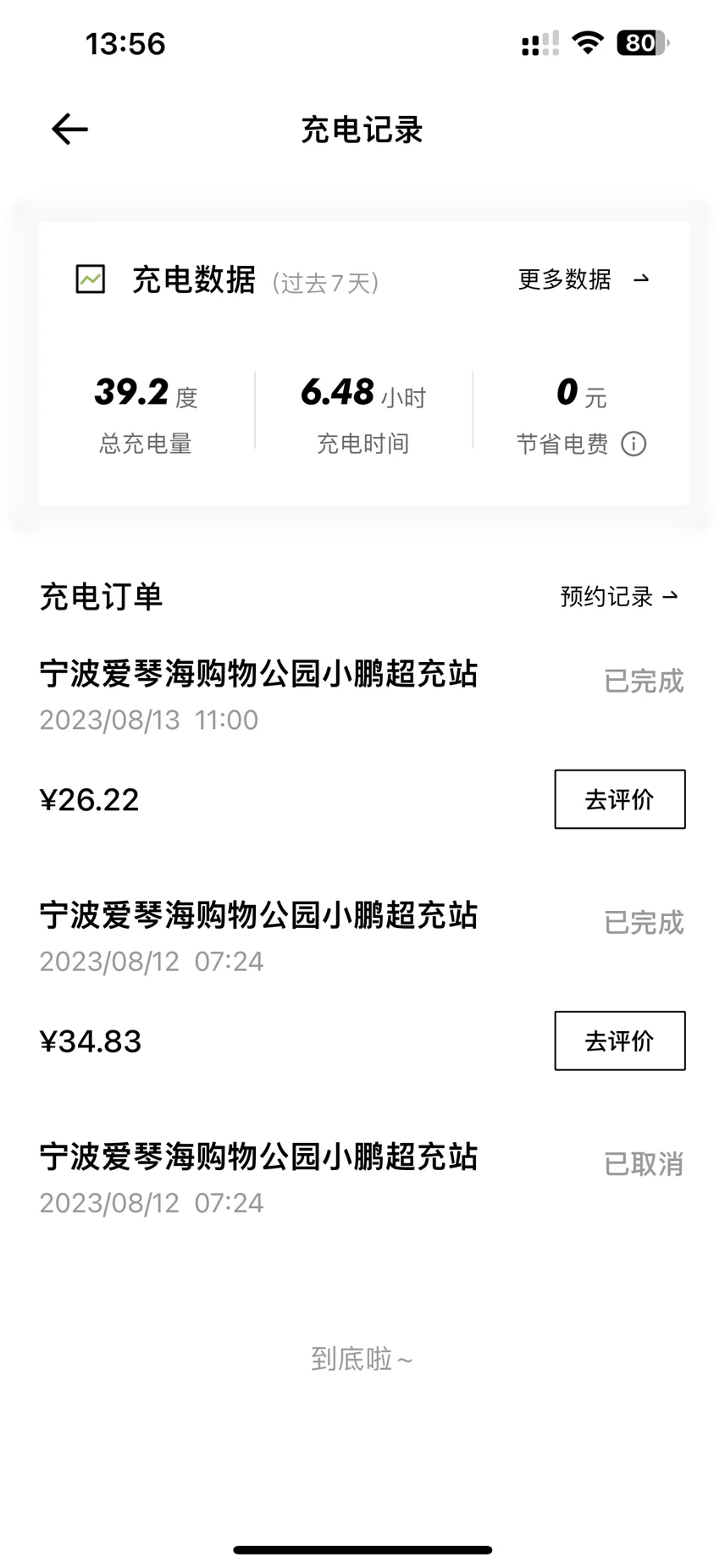Screen dimensions: 725x1568
Task: Open 预约记录 reservation records
Action: point(619,597)
